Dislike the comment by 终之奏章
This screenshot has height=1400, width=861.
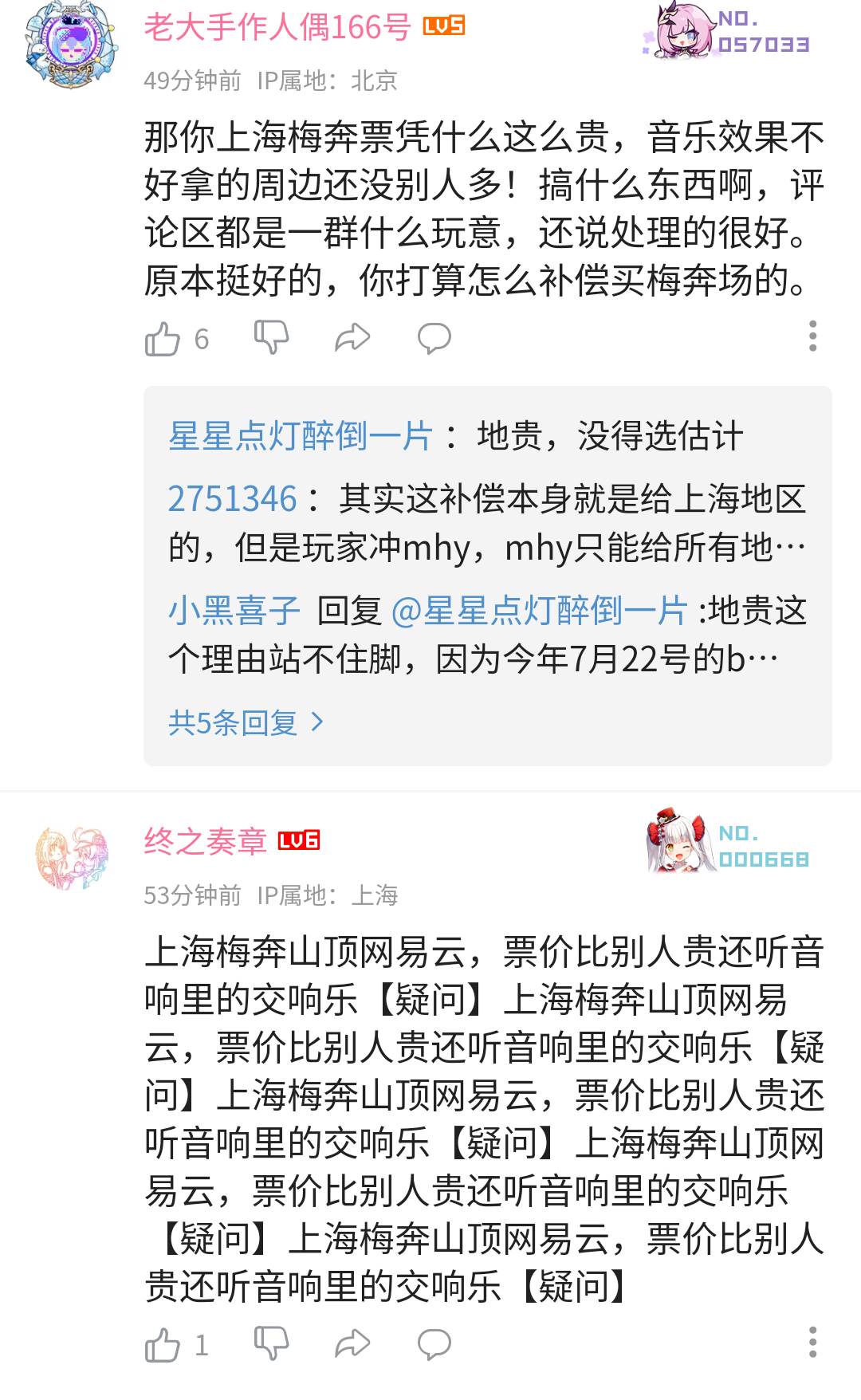pos(271,1344)
